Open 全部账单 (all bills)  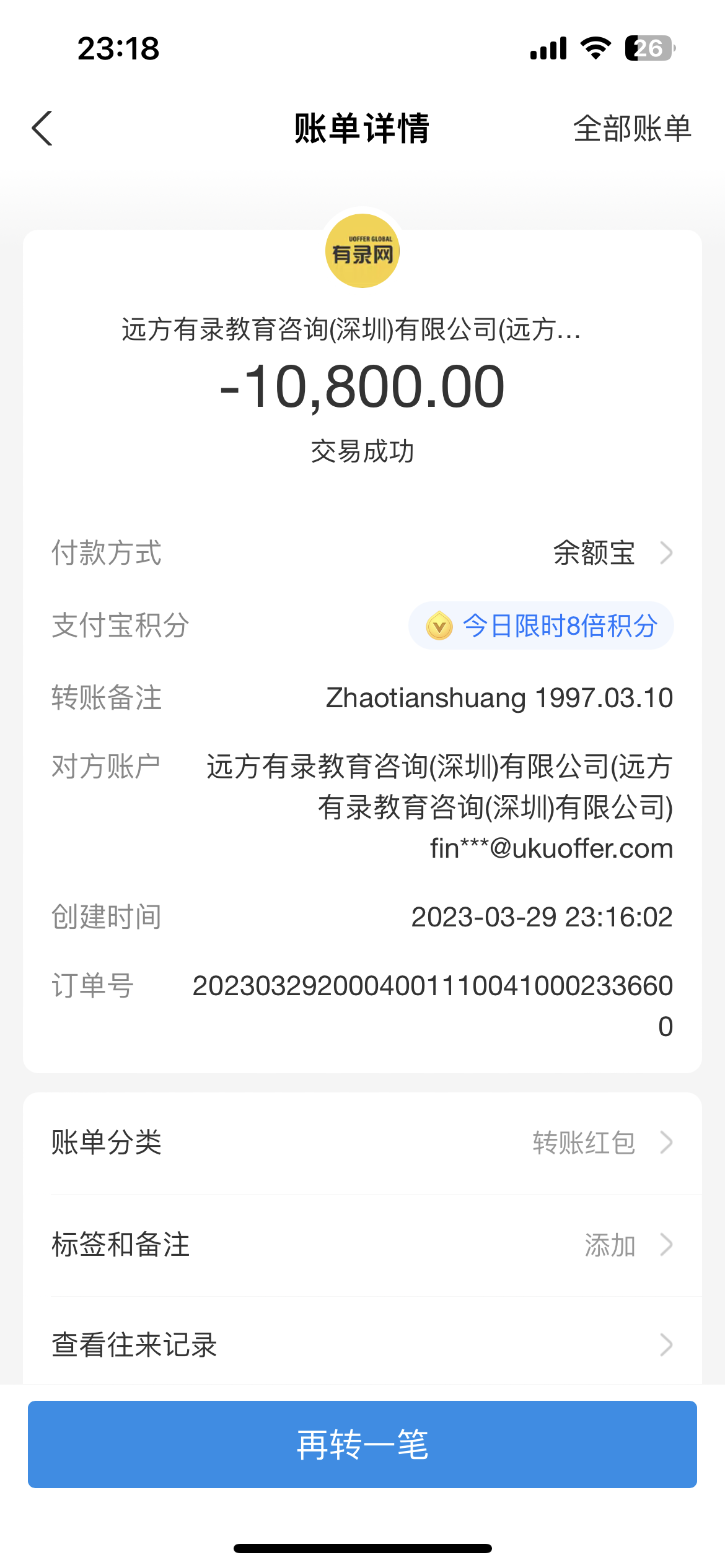pyautogui.click(x=631, y=129)
